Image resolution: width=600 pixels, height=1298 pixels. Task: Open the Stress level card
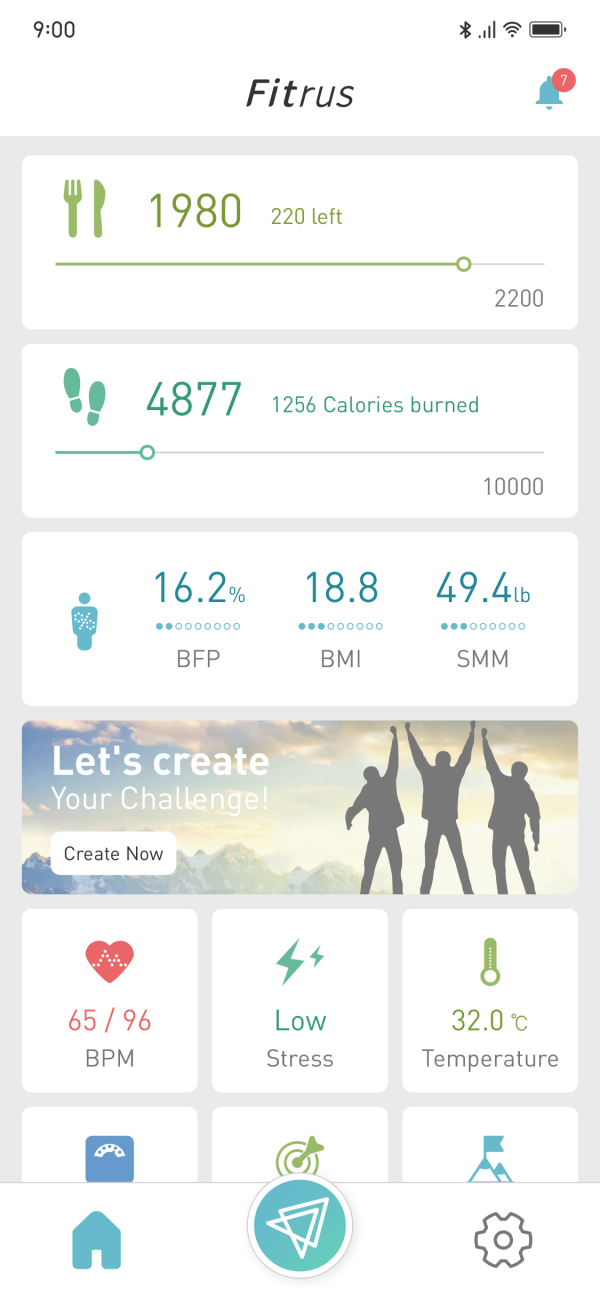pos(300,1000)
